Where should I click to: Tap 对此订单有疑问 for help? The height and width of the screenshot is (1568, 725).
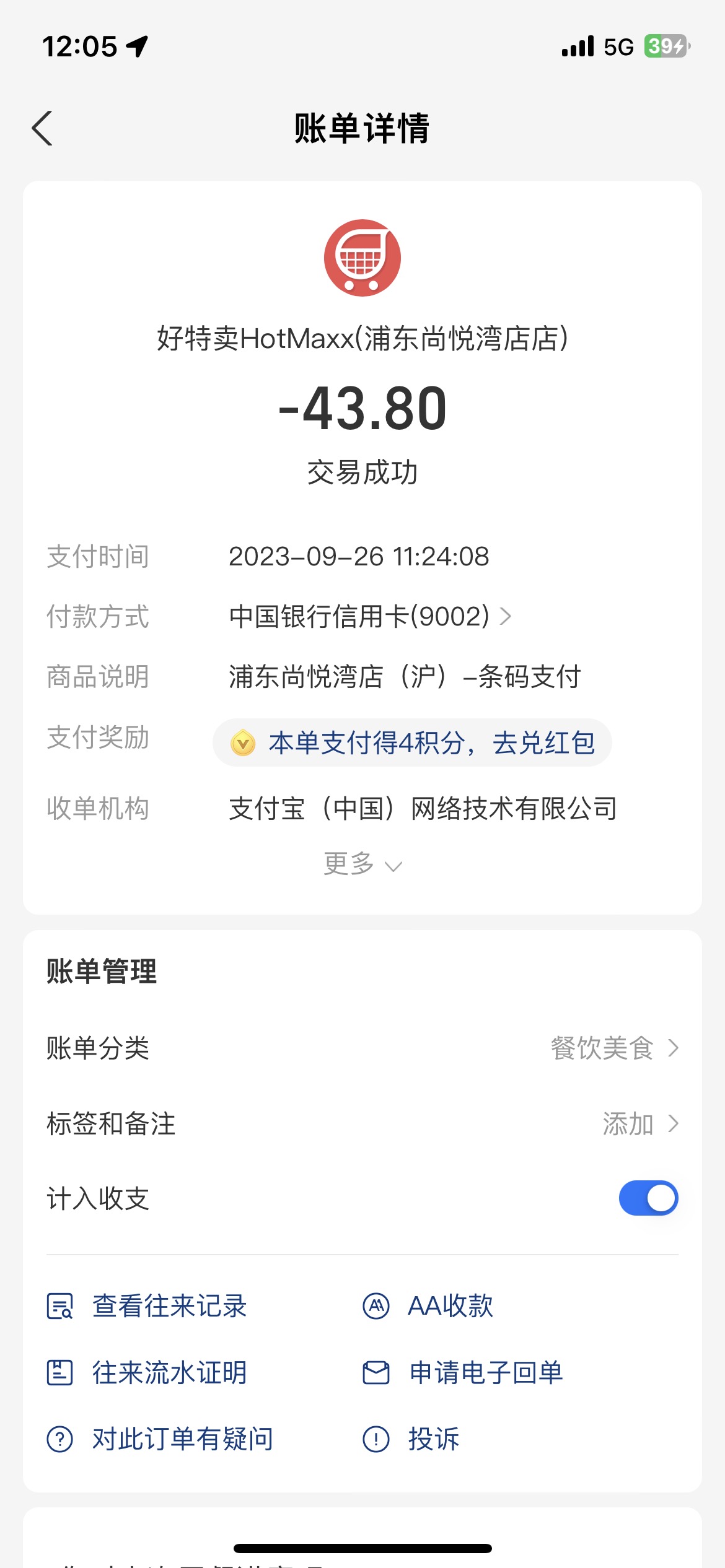pos(160,1439)
